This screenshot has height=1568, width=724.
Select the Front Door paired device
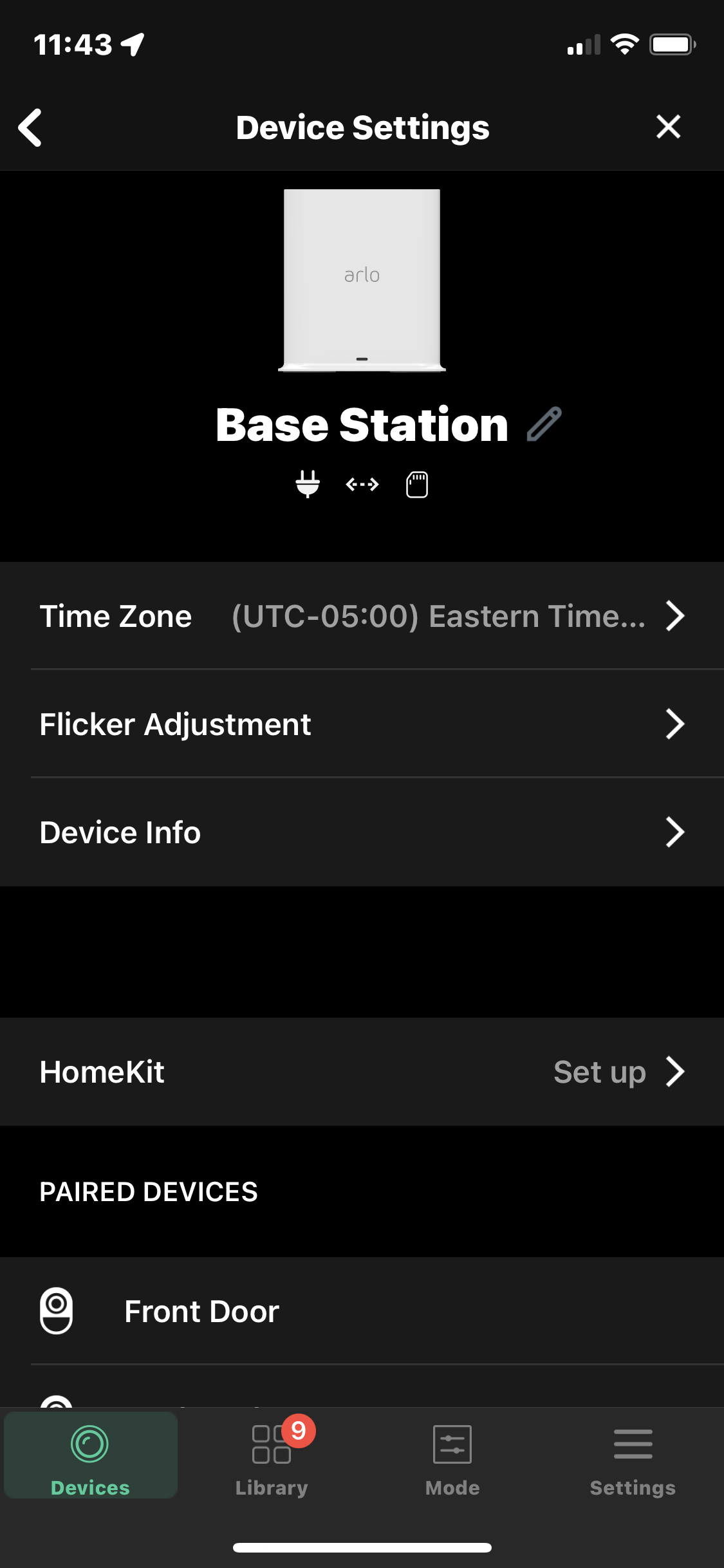click(362, 1311)
